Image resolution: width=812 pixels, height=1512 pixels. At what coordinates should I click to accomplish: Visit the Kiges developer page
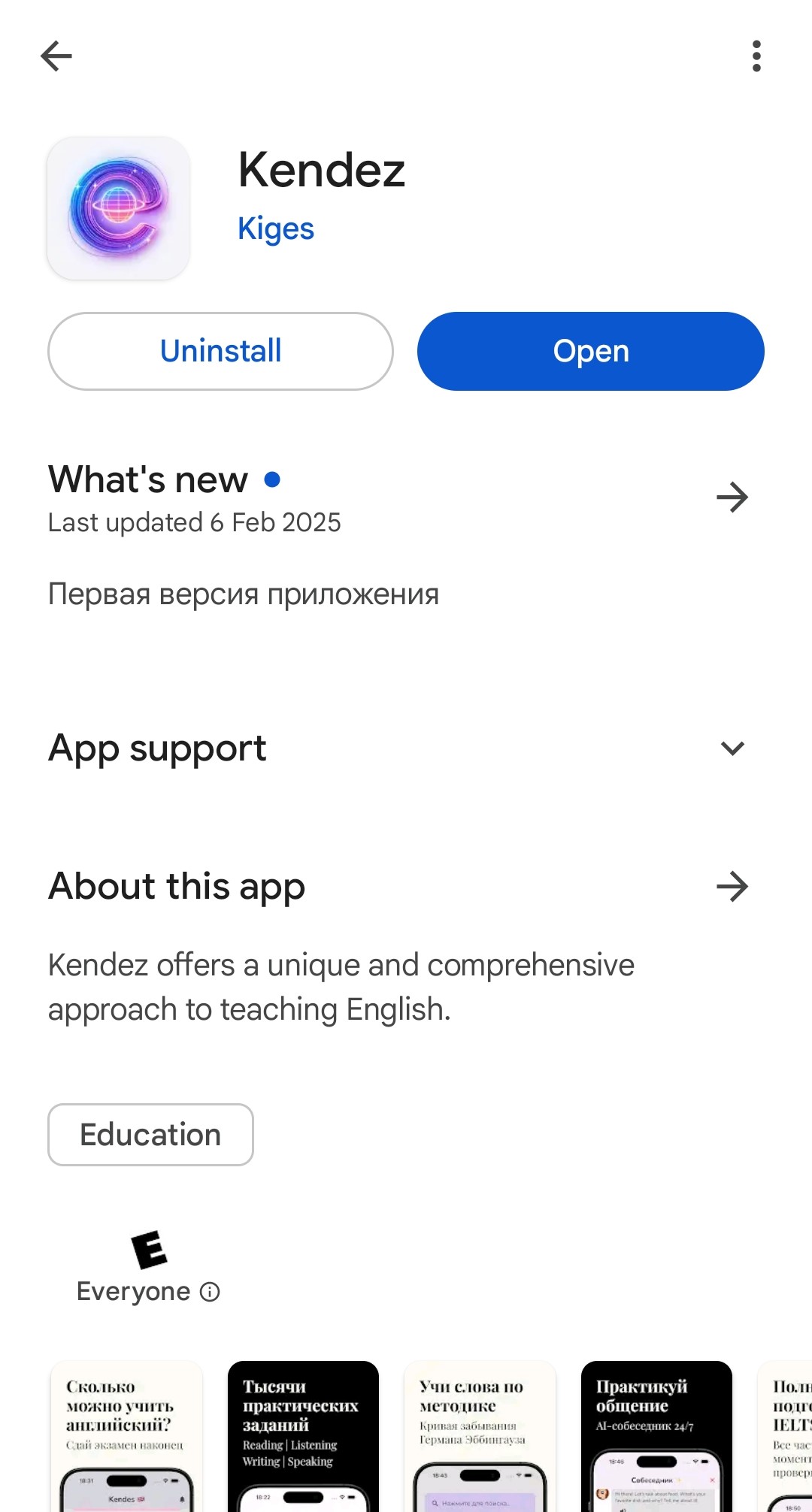pos(275,228)
